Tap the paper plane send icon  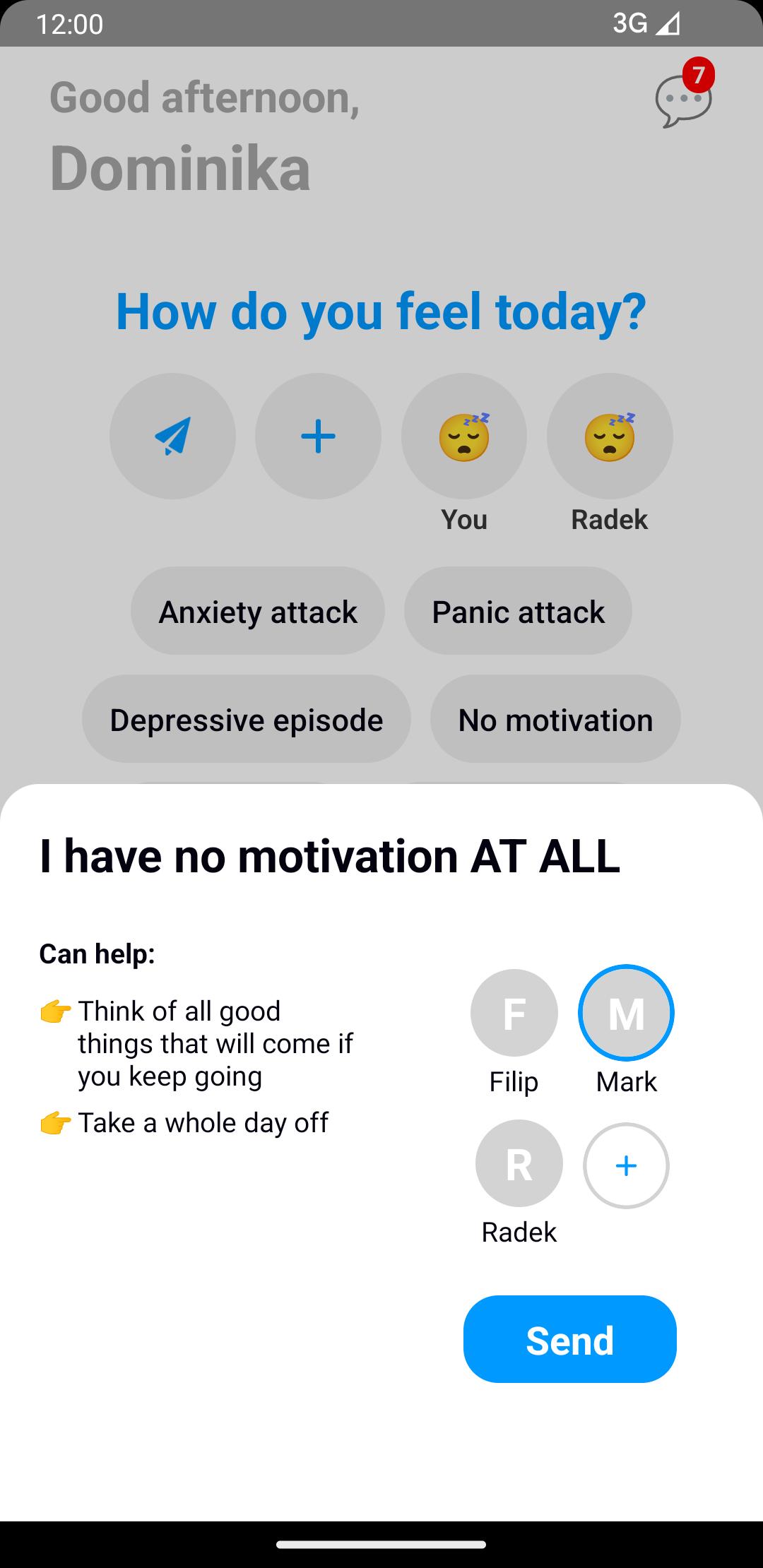coord(172,436)
